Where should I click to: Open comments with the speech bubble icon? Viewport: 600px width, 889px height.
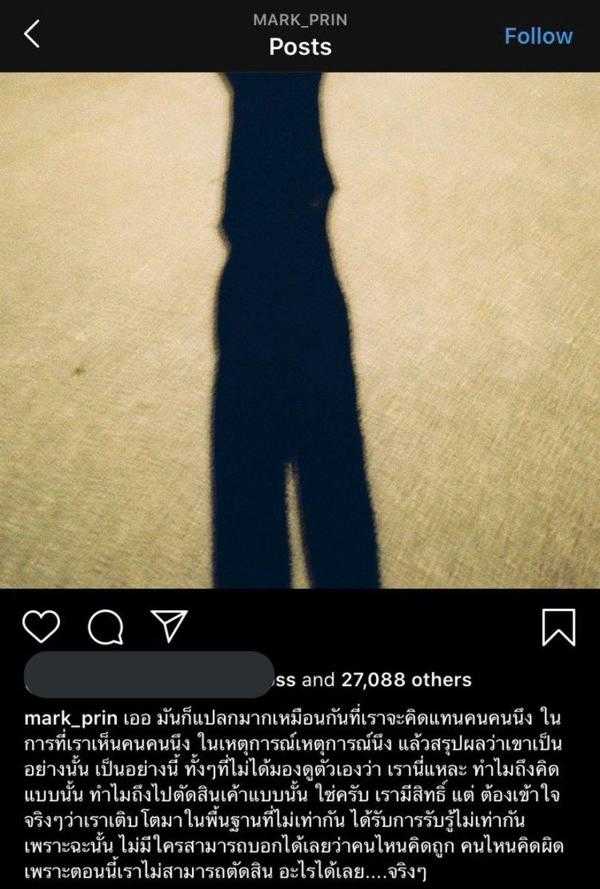tap(104, 627)
